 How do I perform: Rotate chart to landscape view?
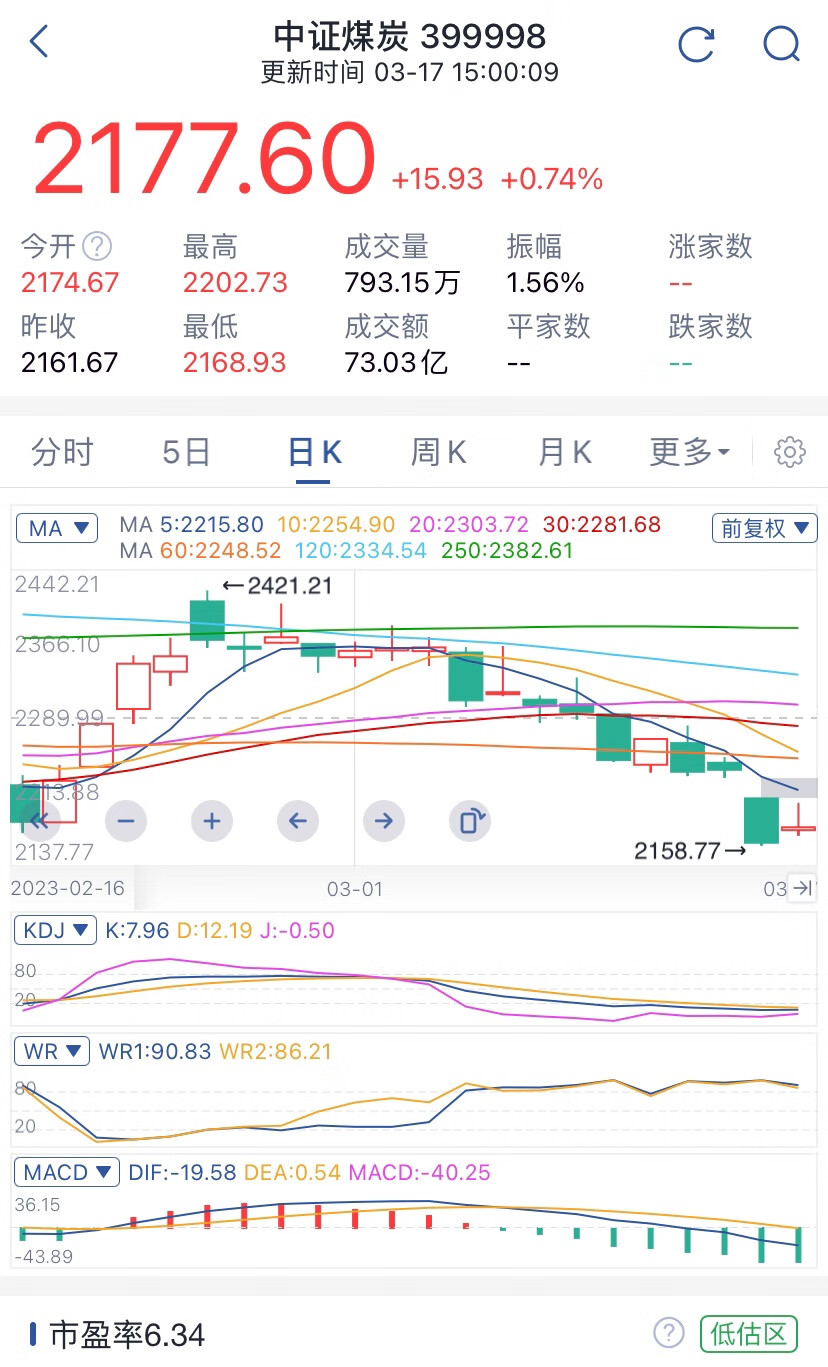470,821
